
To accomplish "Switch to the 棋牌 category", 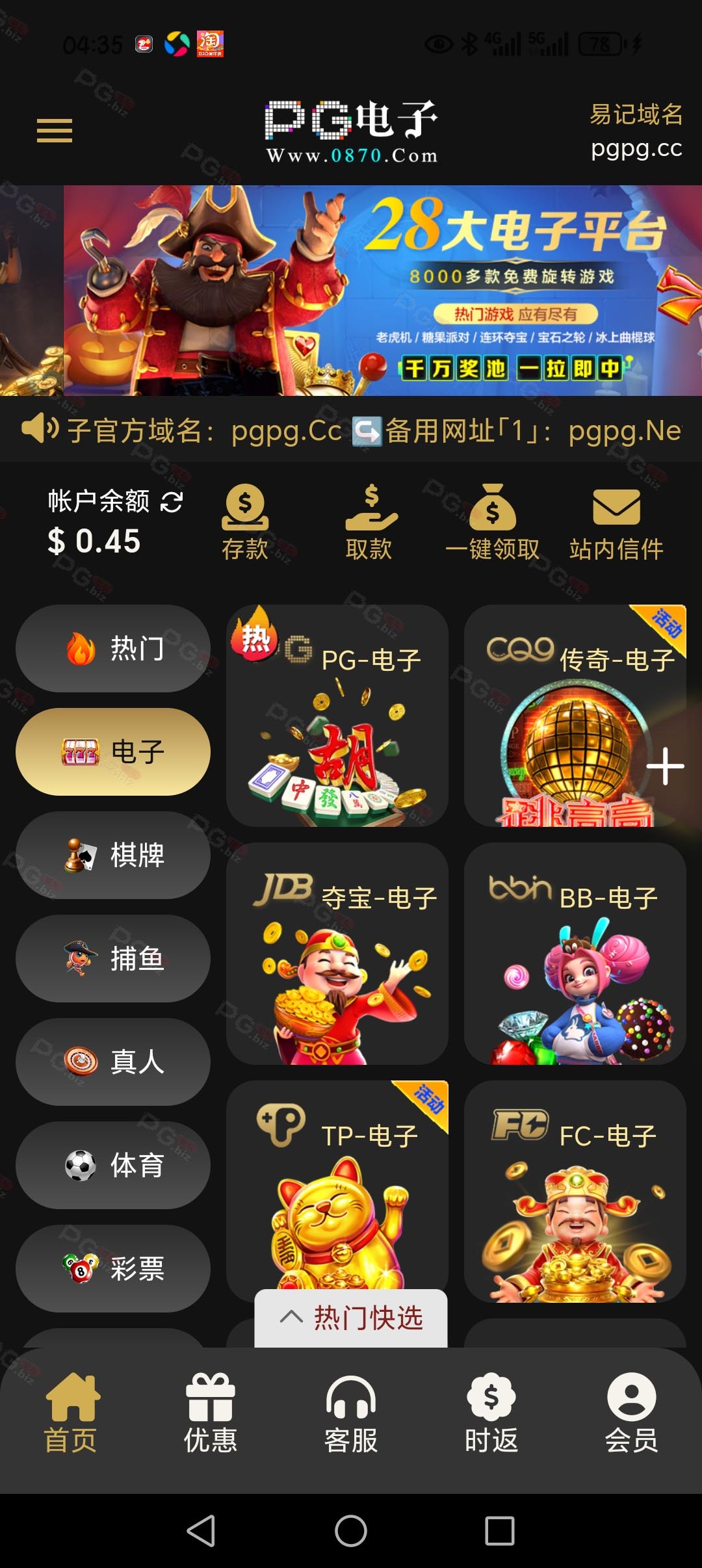I will click(113, 855).
